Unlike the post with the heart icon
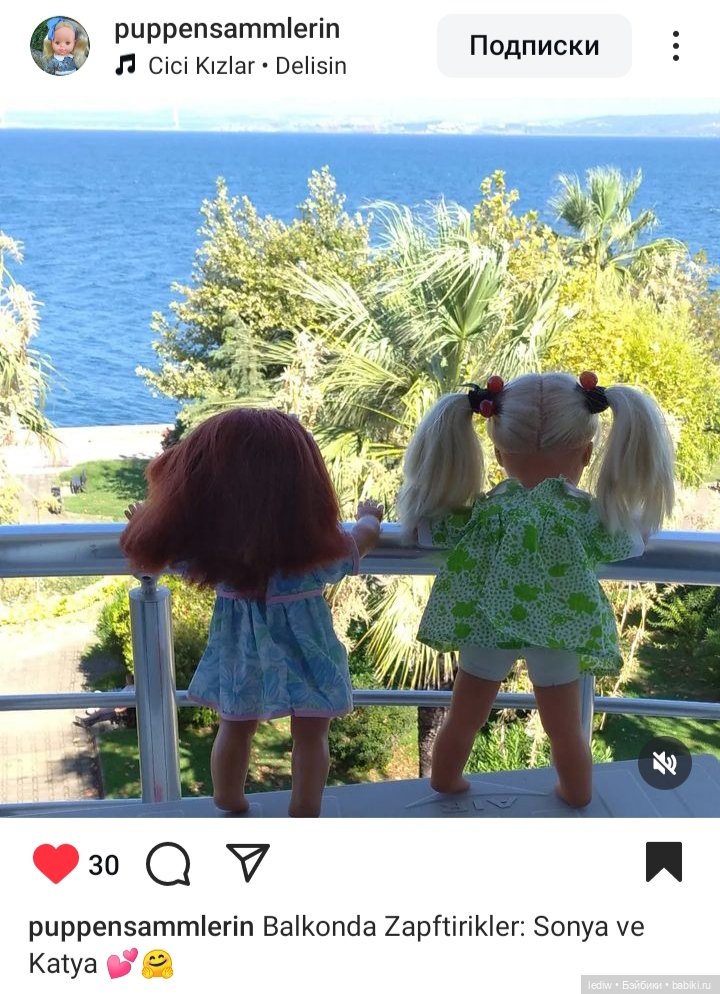Image resolution: width=720 pixels, height=994 pixels. coord(56,863)
